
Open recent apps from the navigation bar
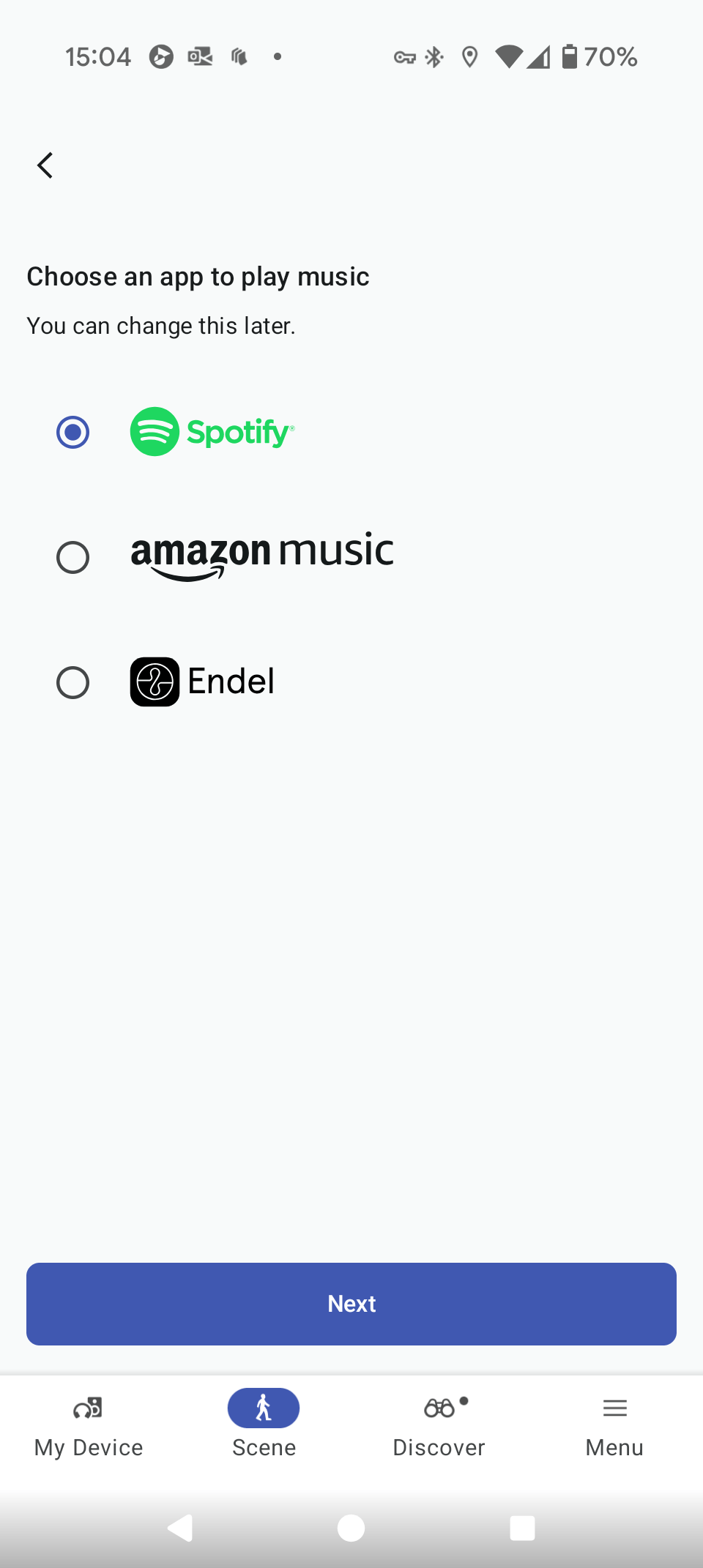pyautogui.click(x=522, y=1528)
